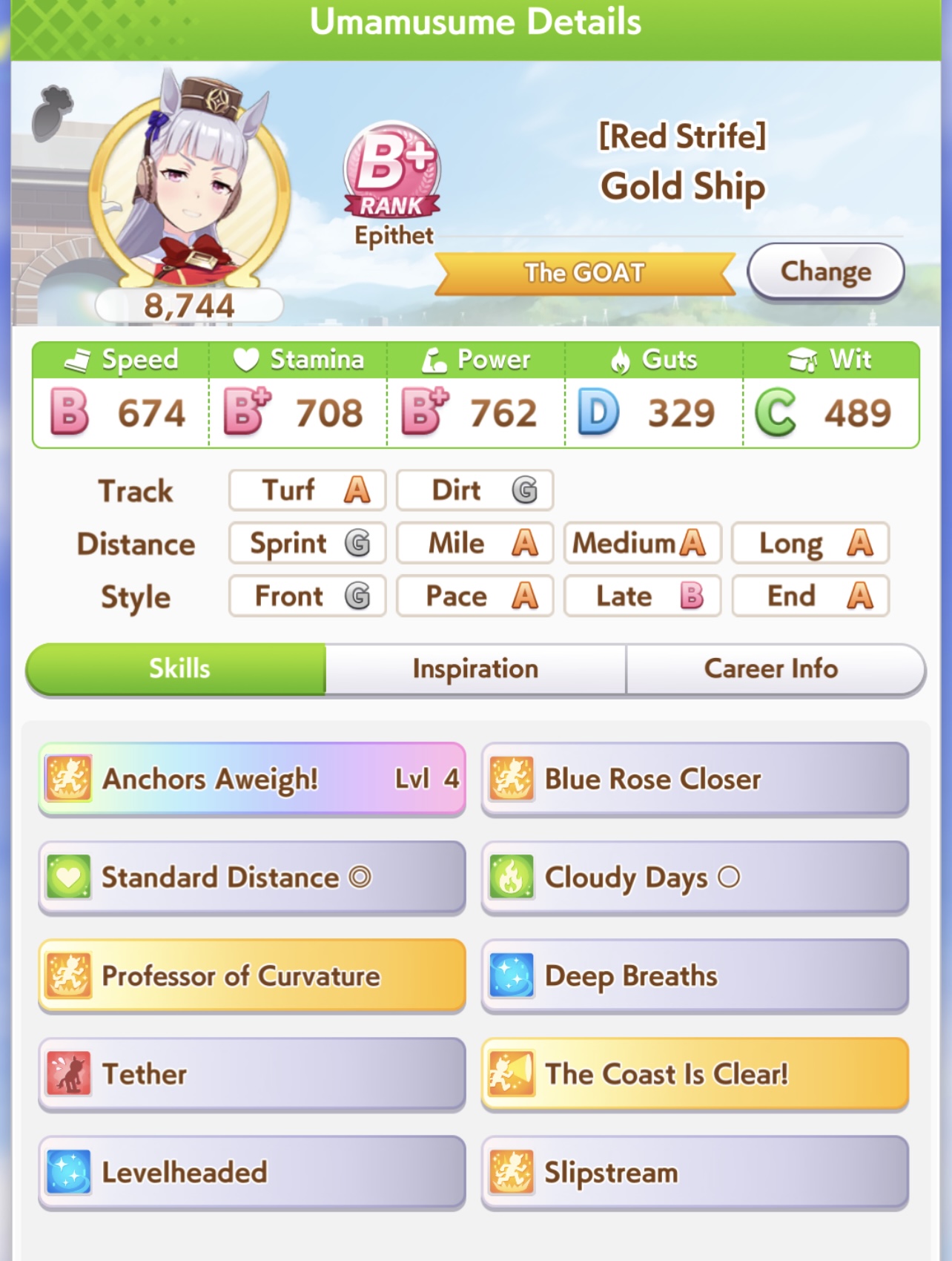
Task: Open the Career Info tab
Action: 771,669
